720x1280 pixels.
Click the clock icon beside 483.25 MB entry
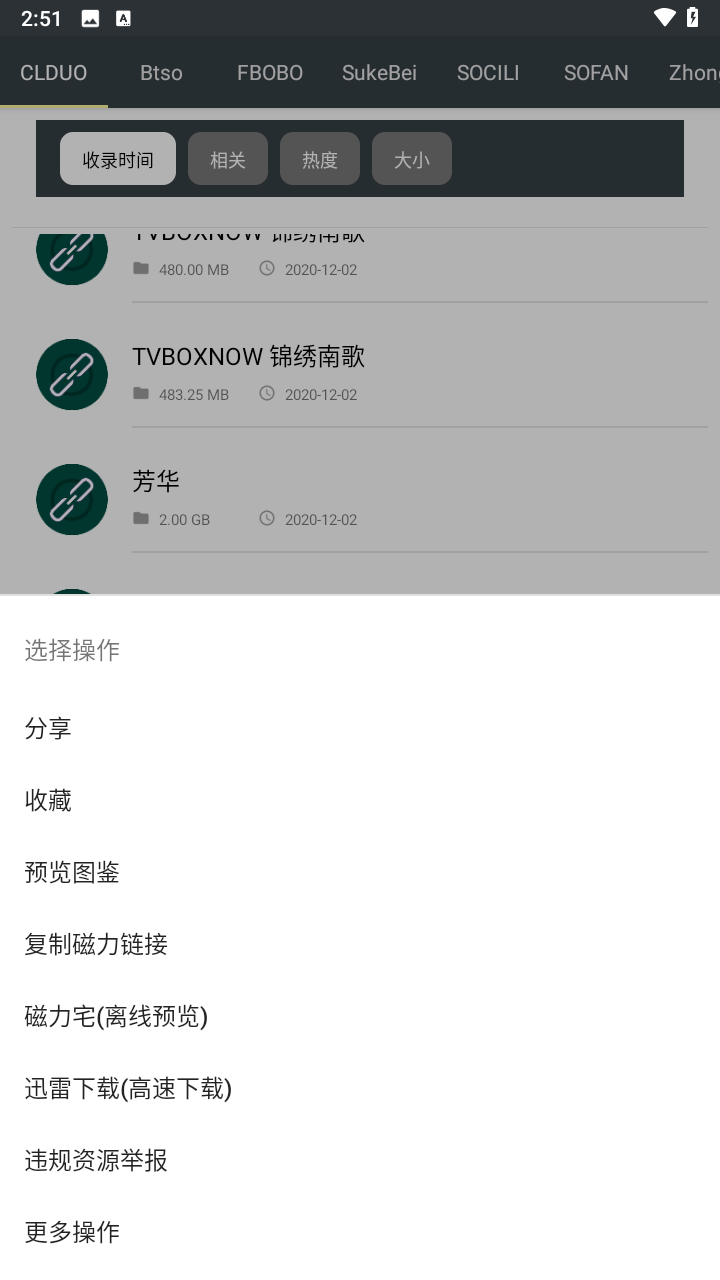point(266,393)
